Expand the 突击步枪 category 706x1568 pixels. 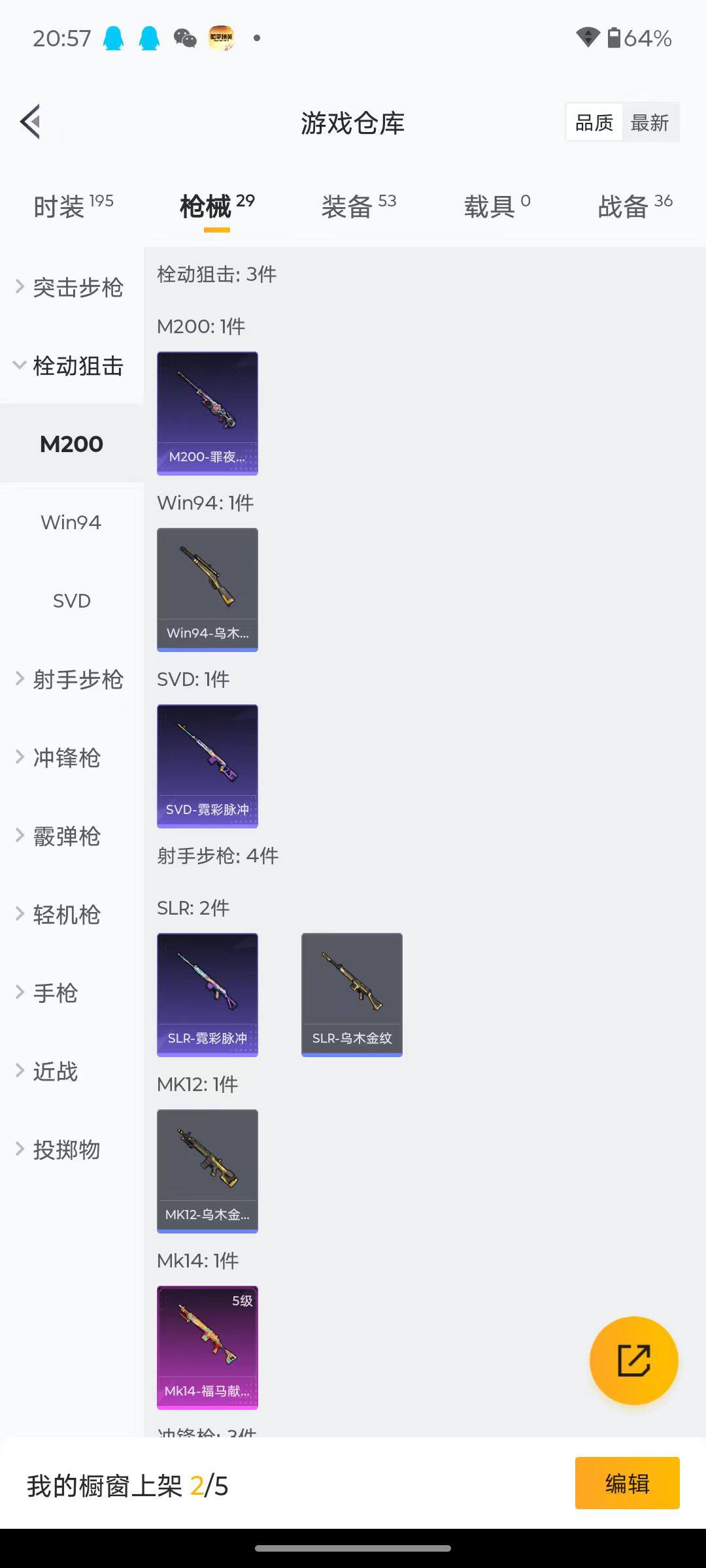(76, 287)
